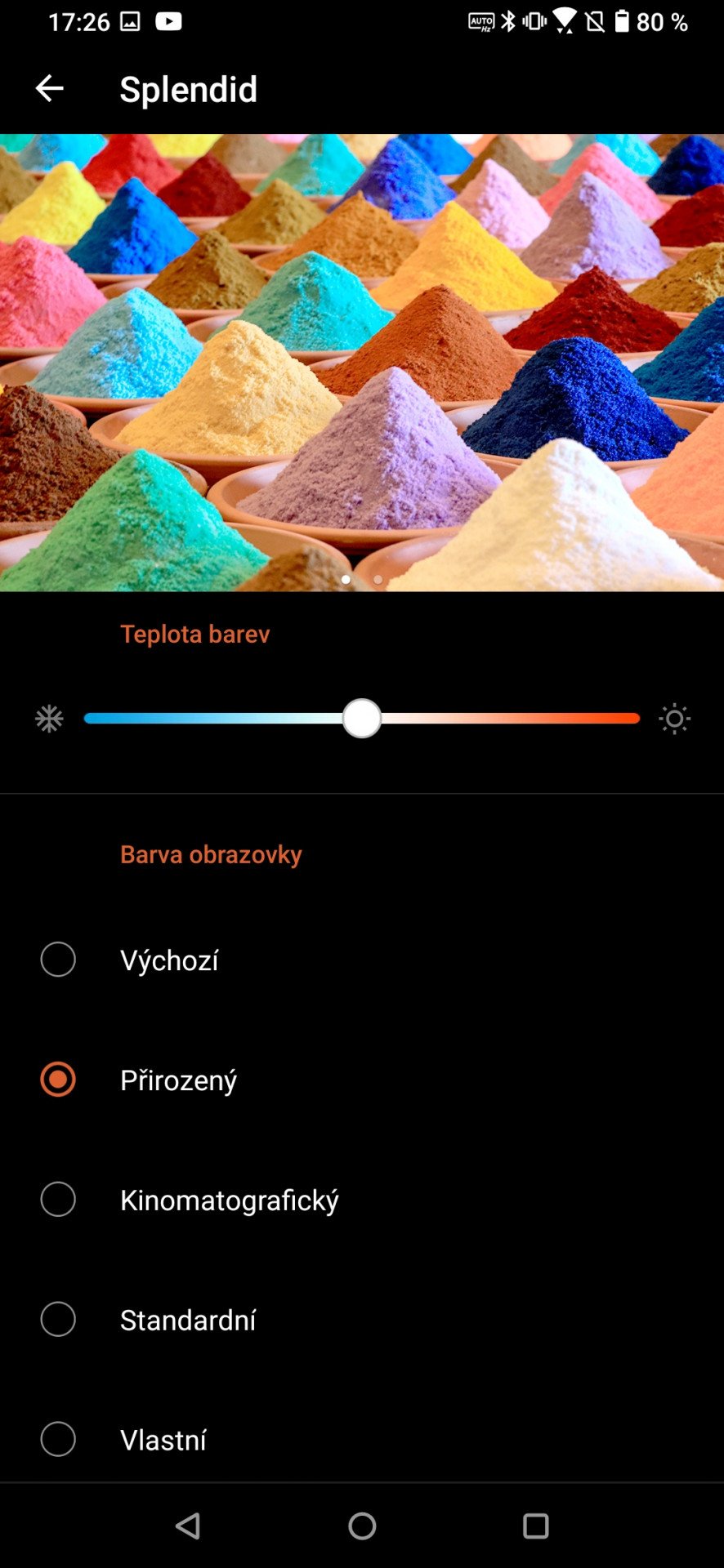Select the Výchozí screen color mode
Image resolution: width=724 pixels, height=1568 pixels.
tap(362, 960)
